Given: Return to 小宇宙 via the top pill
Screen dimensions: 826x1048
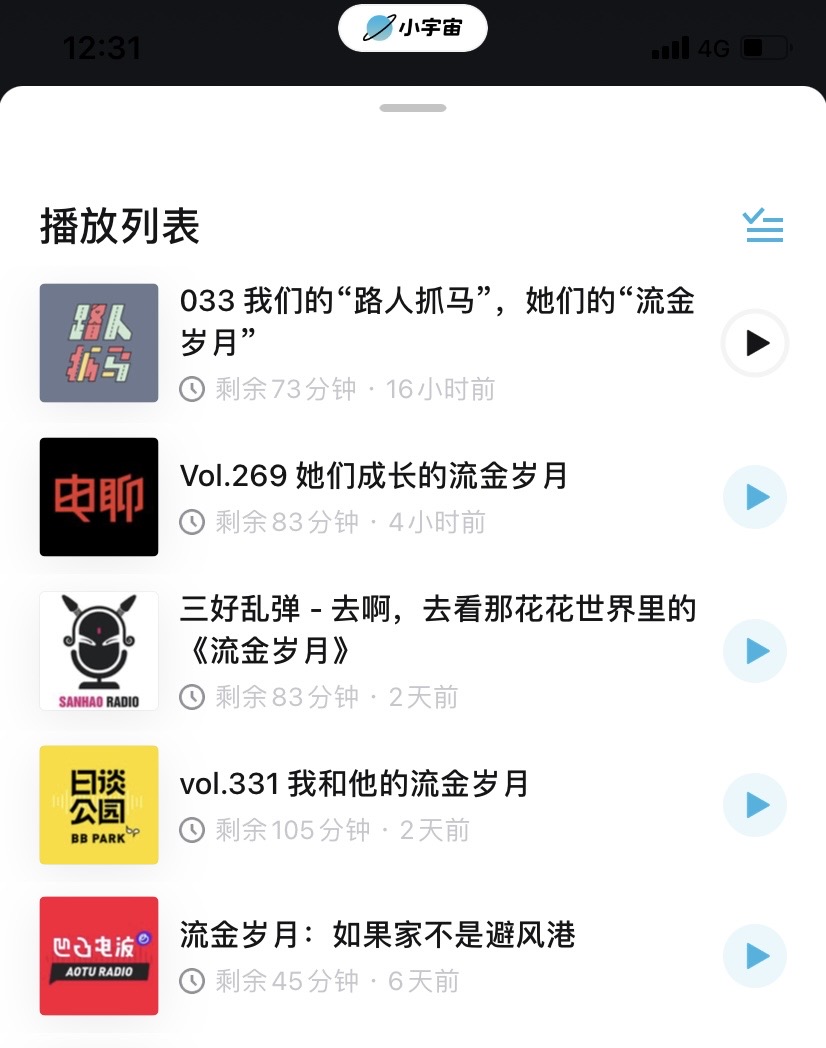Looking at the screenshot, I should click(413, 28).
